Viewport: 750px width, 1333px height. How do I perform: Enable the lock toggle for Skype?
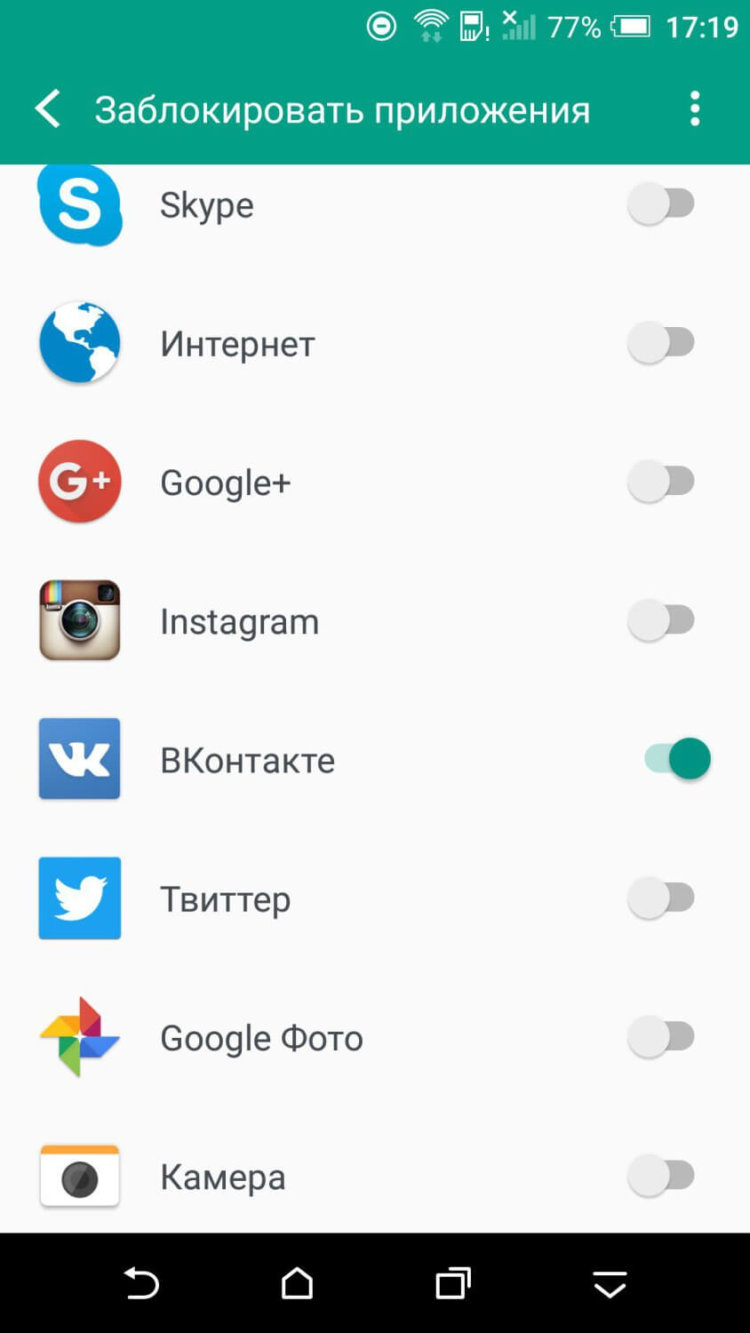(x=660, y=204)
